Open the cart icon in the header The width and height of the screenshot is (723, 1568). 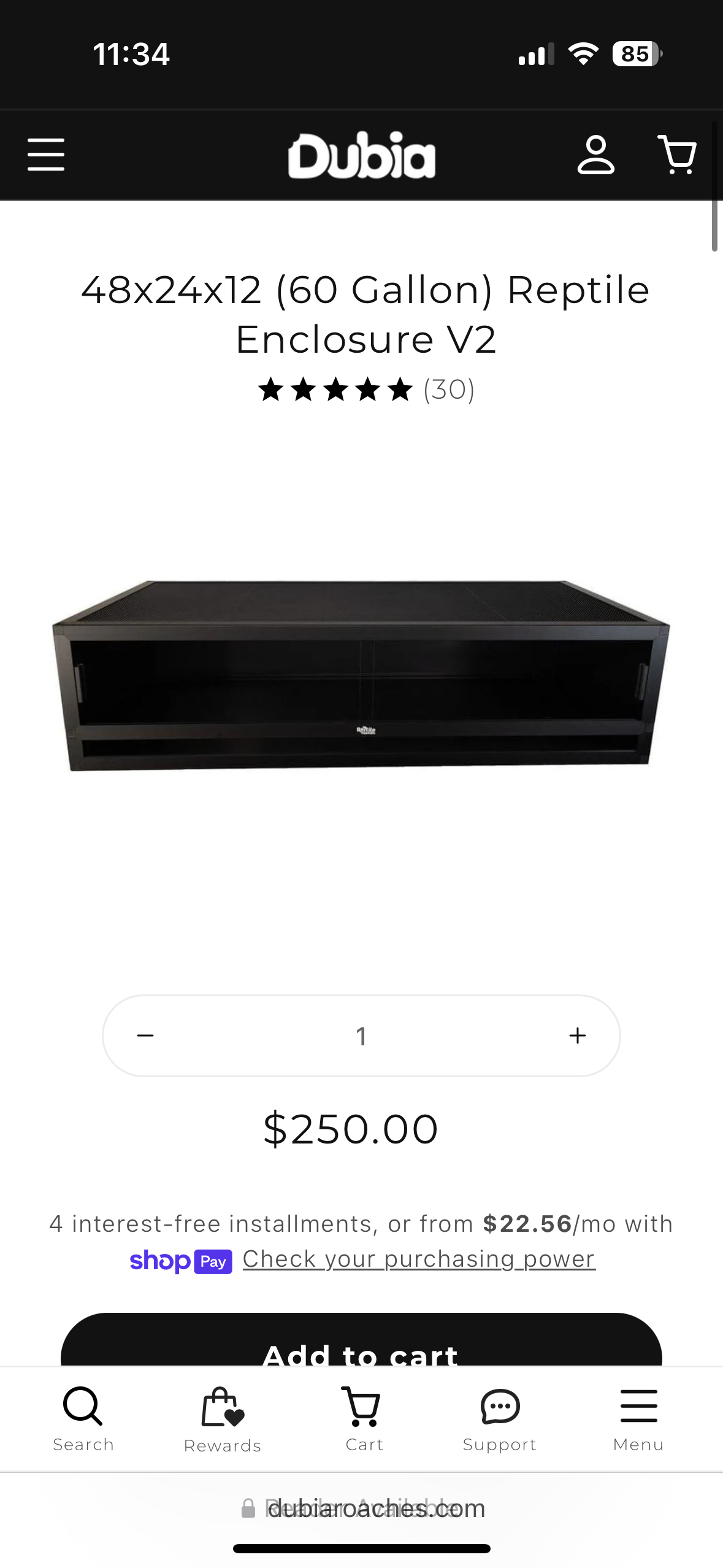pos(677,155)
